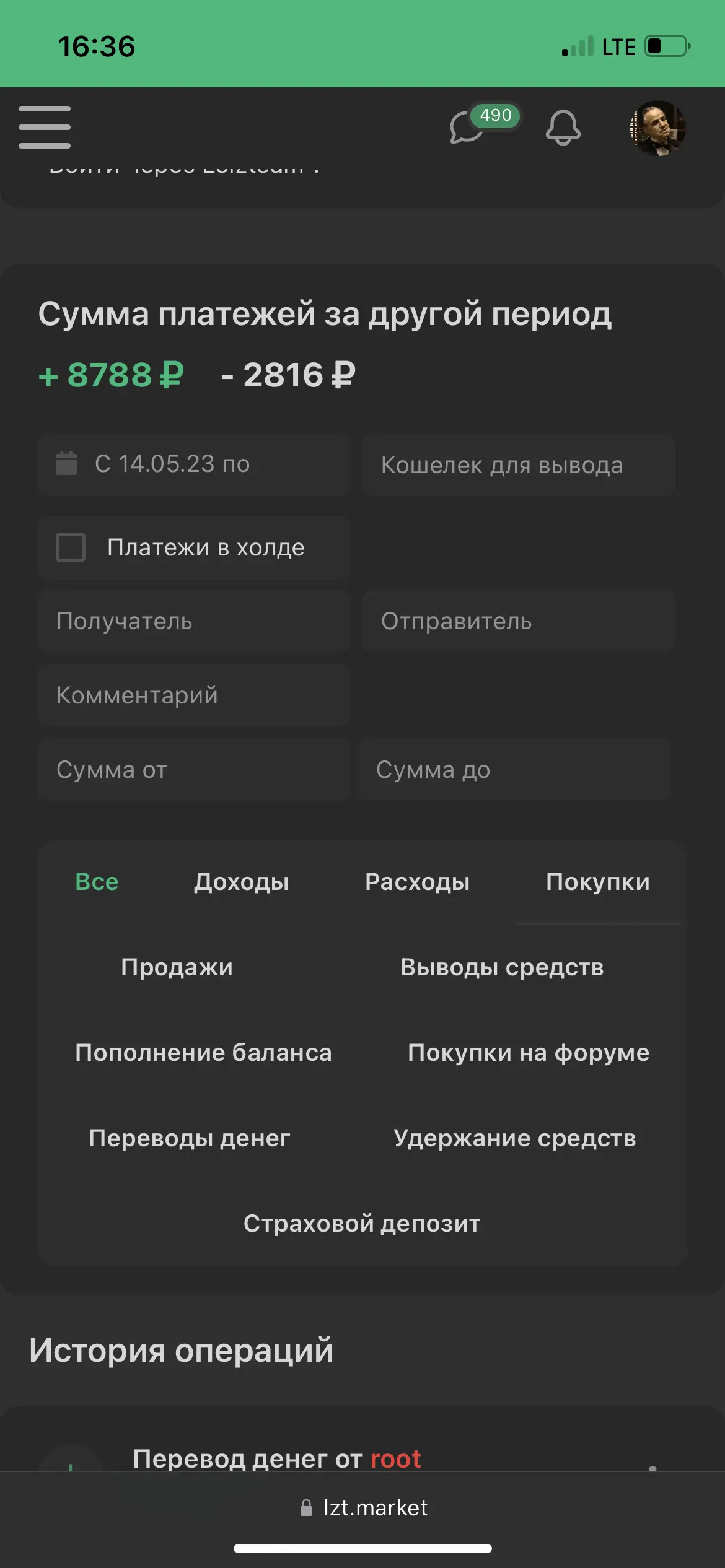This screenshot has height=1568, width=725.
Task: Enter minimum in Сумма от field
Action: tap(194, 769)
